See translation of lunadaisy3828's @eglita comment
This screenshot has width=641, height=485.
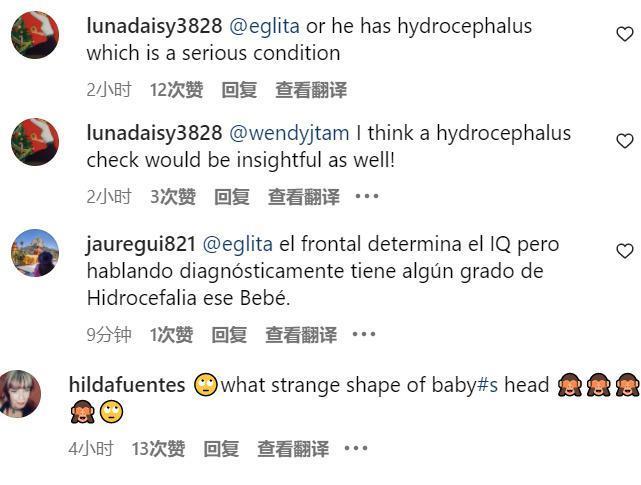point(311,90)
